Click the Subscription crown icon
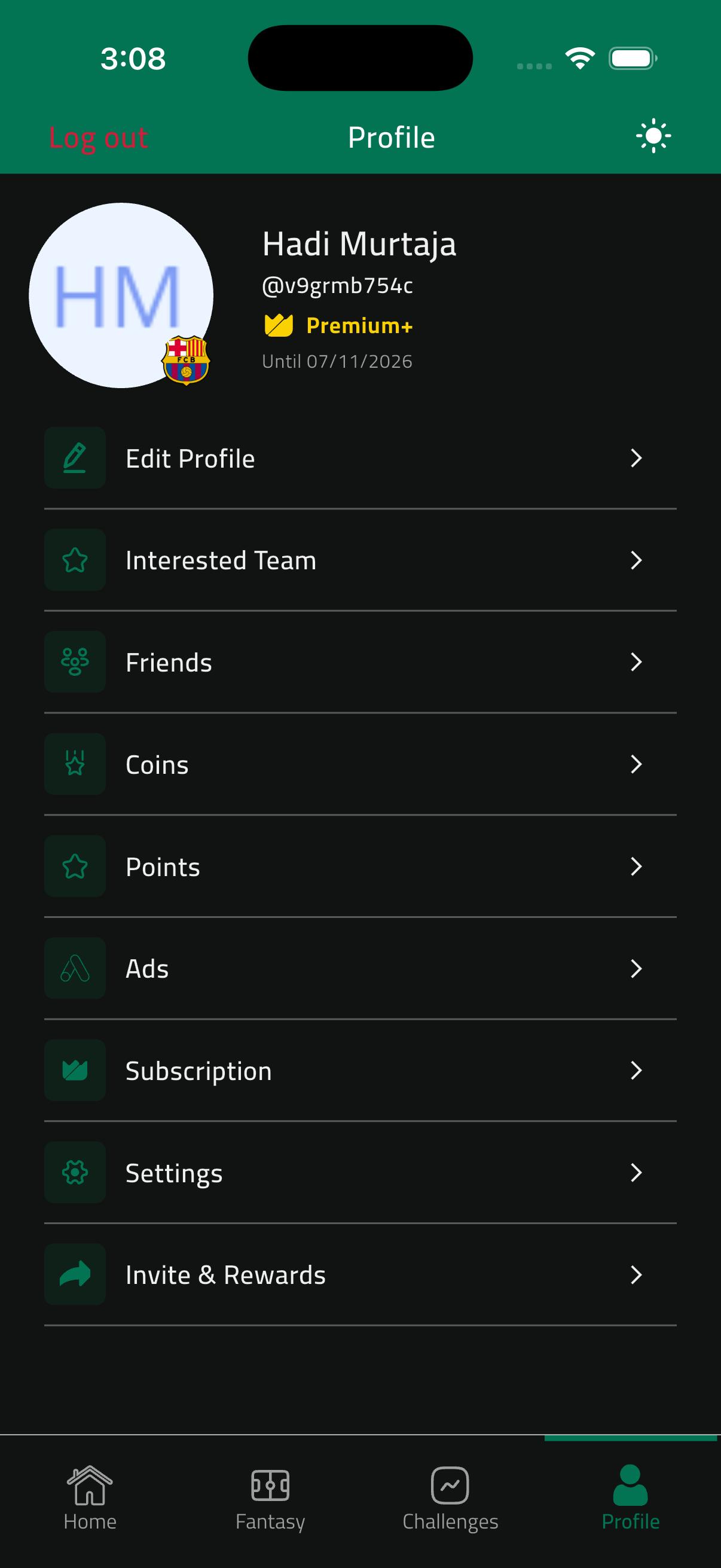This screenshot has width=721, height=1568. point(74,1070)
